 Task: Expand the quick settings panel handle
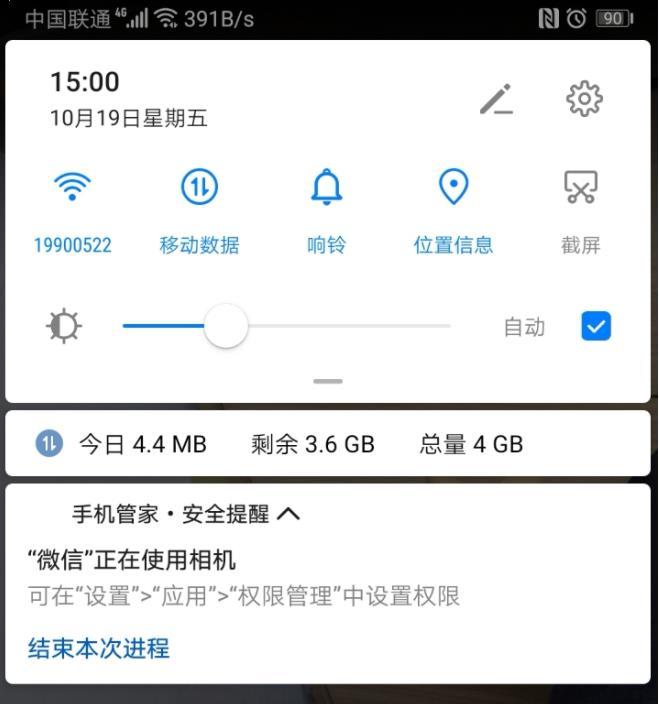[327, 381]
